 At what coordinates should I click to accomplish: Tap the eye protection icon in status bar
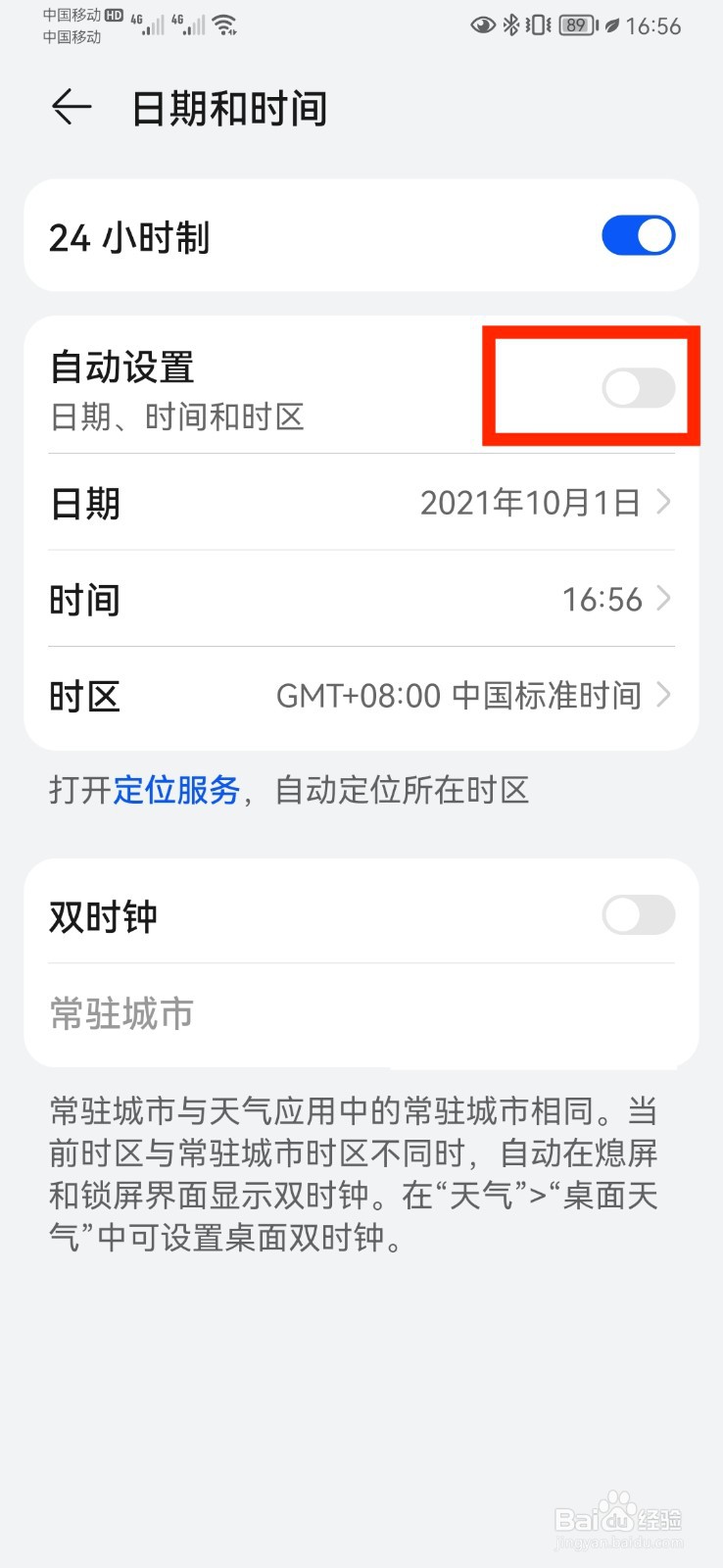pyautogui.click(x=484, y=25)
